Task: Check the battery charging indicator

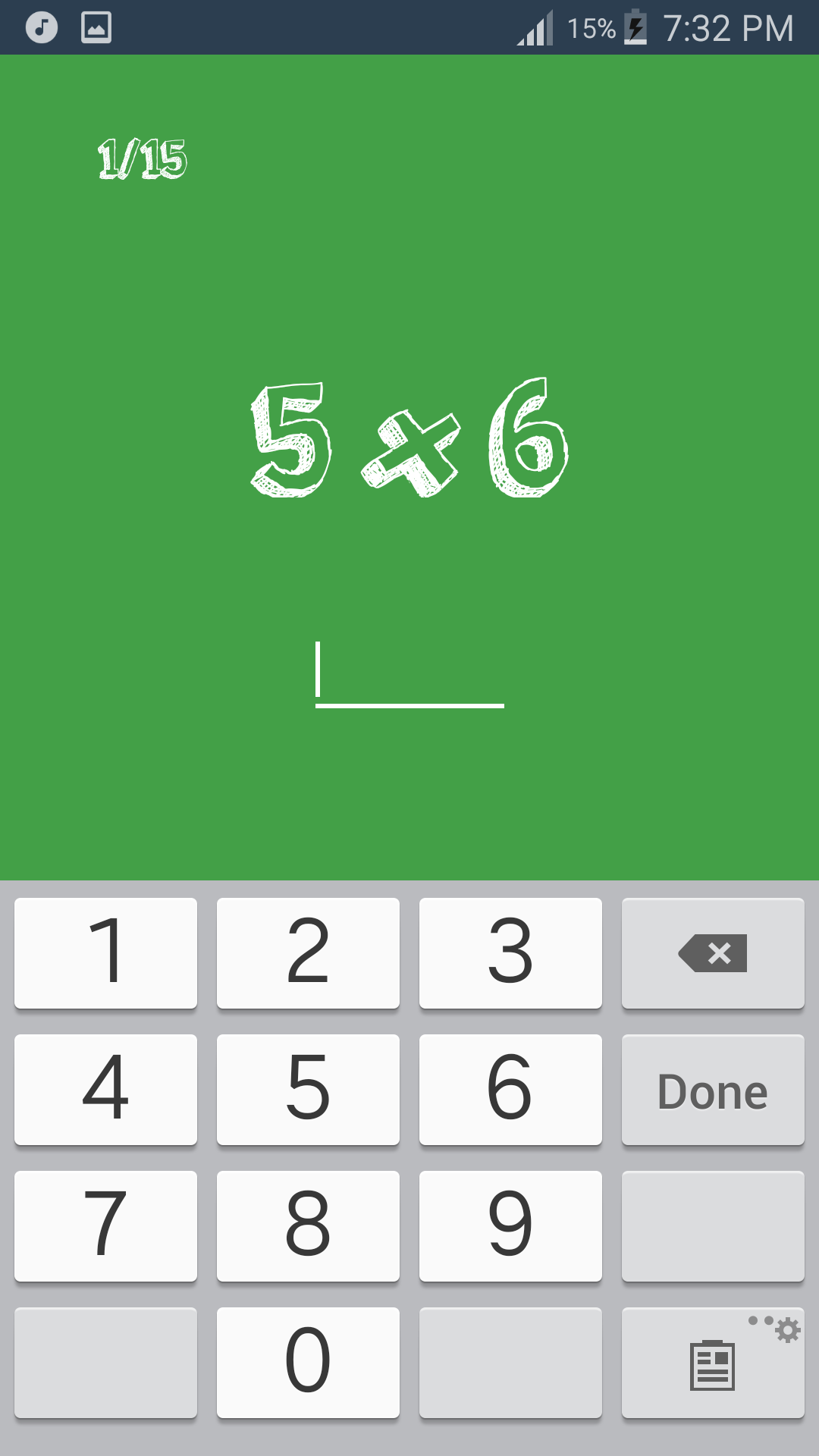Action: coord(635,28)
